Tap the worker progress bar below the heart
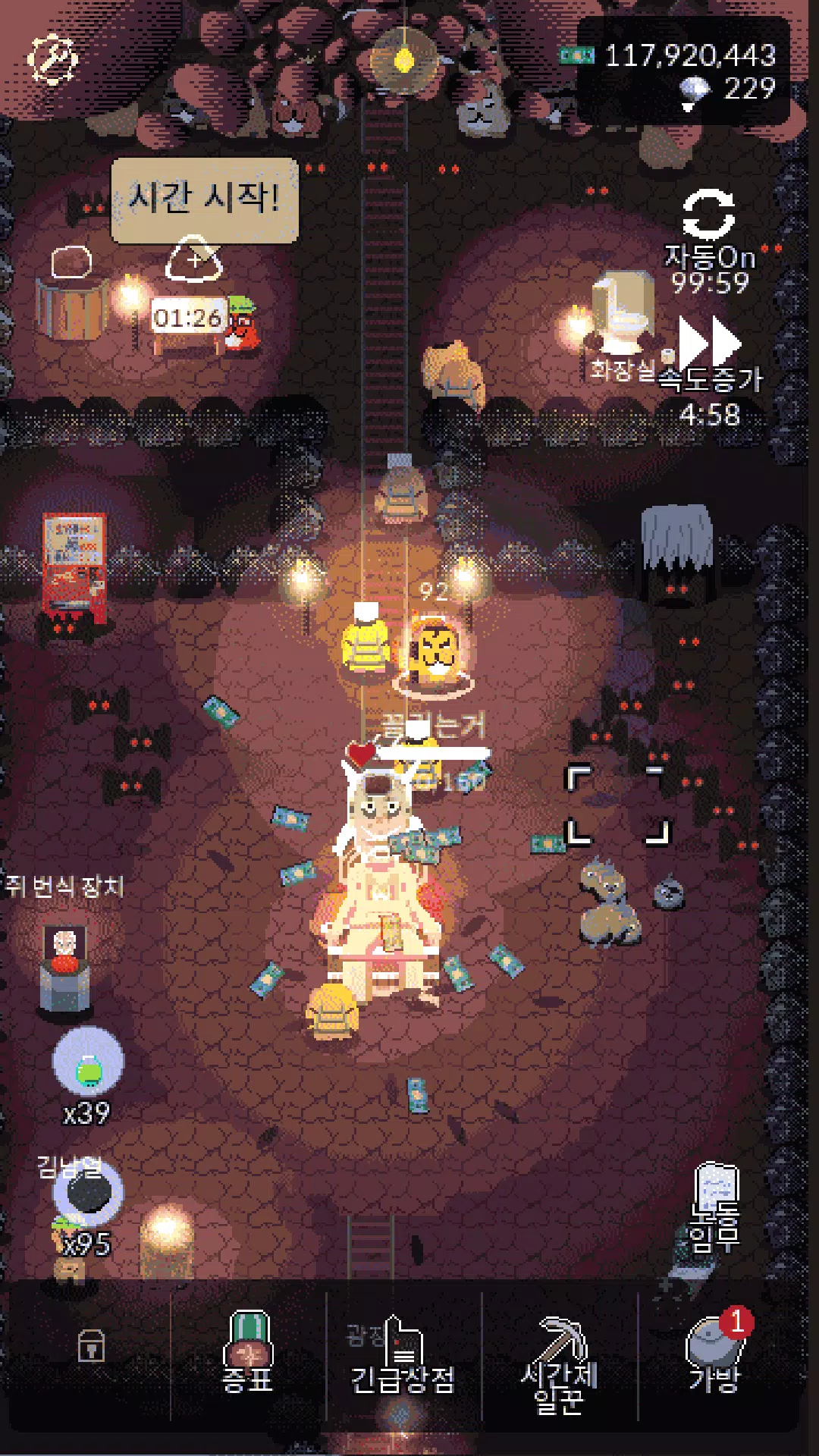 click(x=432, y=753)
